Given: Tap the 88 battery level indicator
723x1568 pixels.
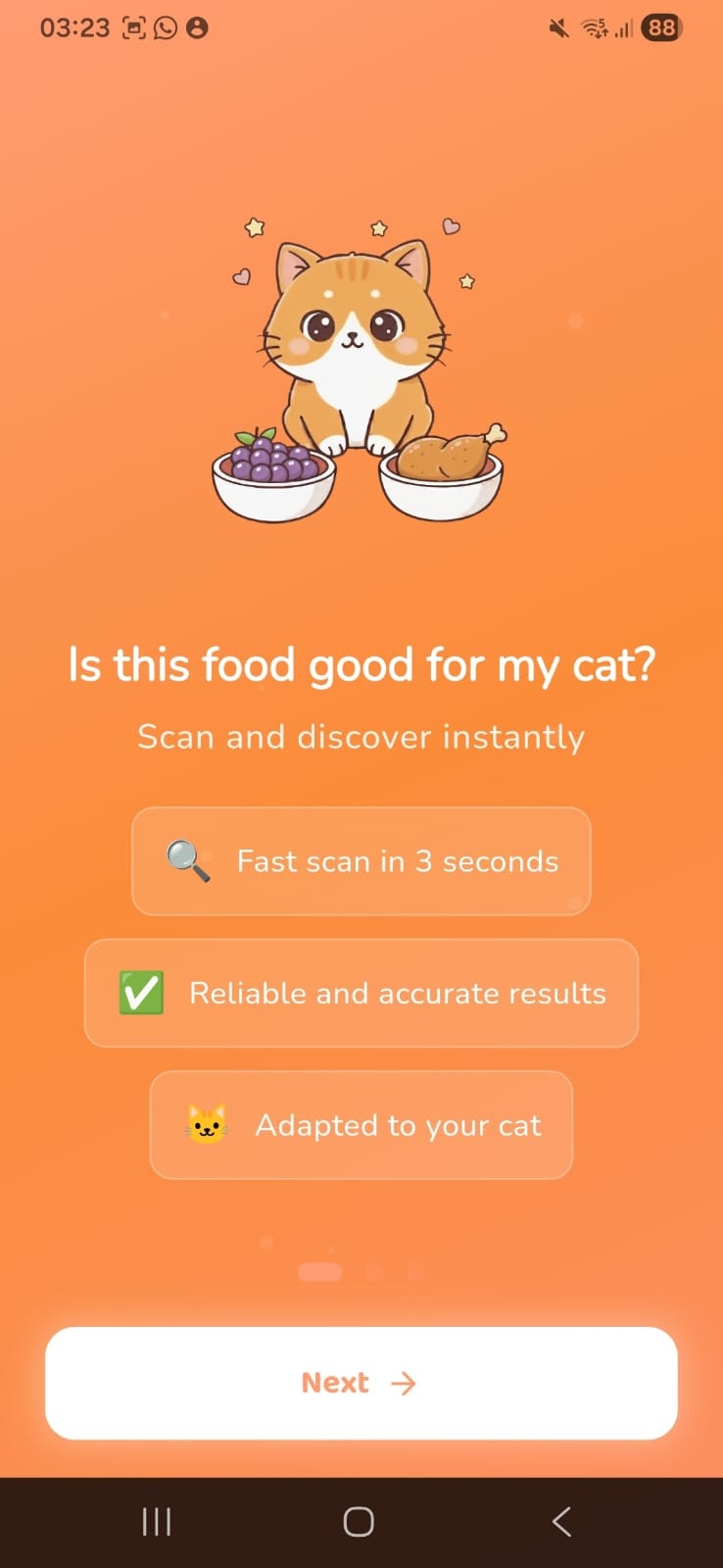Looking at the screenshot, I should click(659, 26).
